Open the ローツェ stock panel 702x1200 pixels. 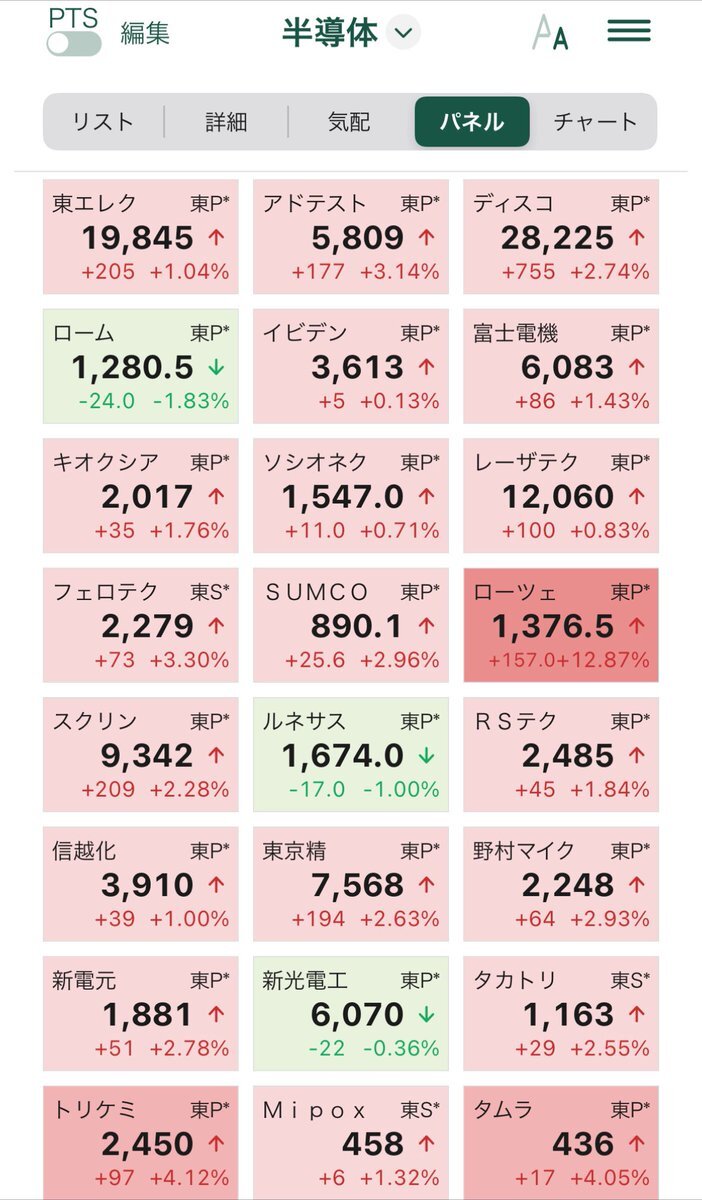(x=561, y=625)
